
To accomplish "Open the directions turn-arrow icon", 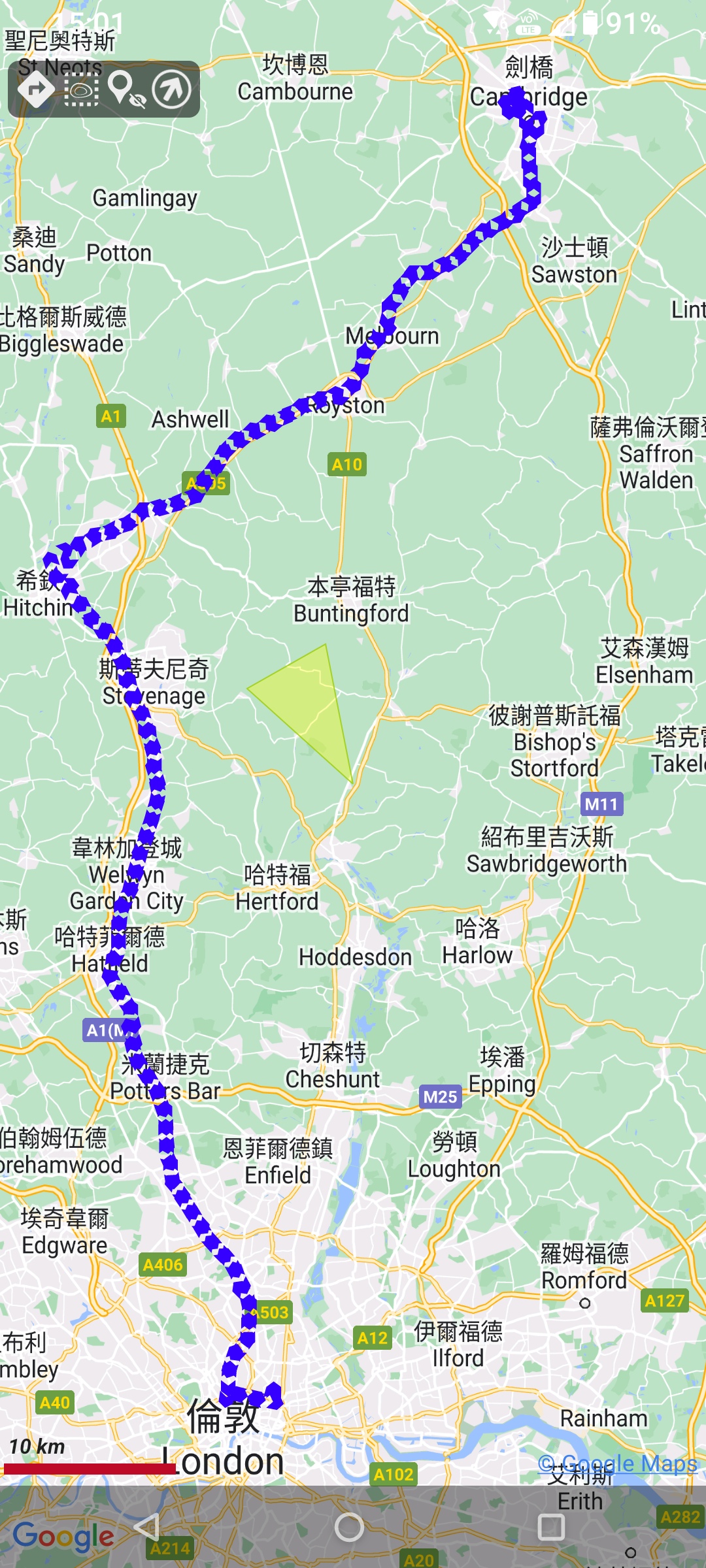I will coord(36,90).
